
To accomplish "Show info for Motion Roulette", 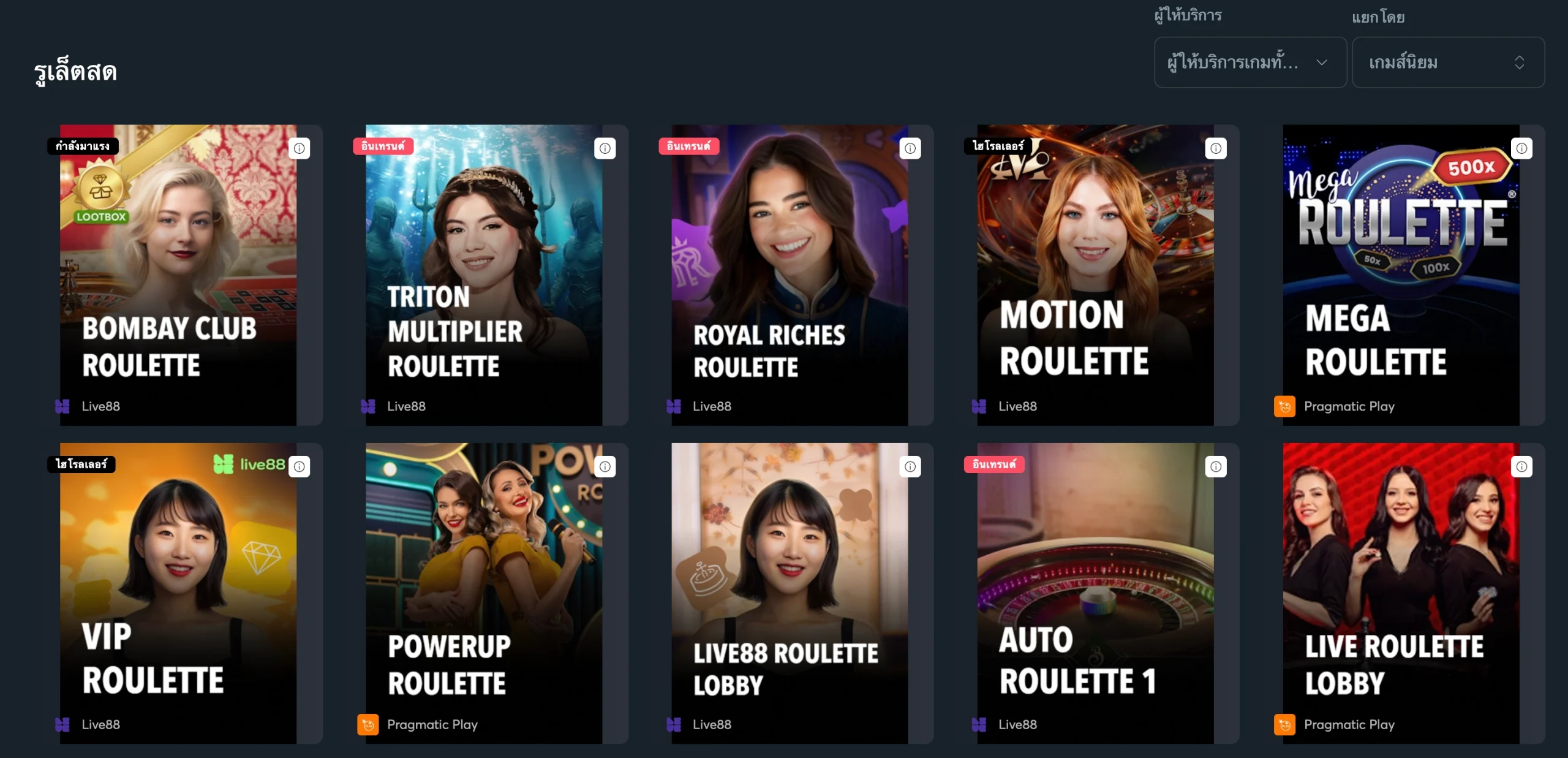I will pos(1216,148).
